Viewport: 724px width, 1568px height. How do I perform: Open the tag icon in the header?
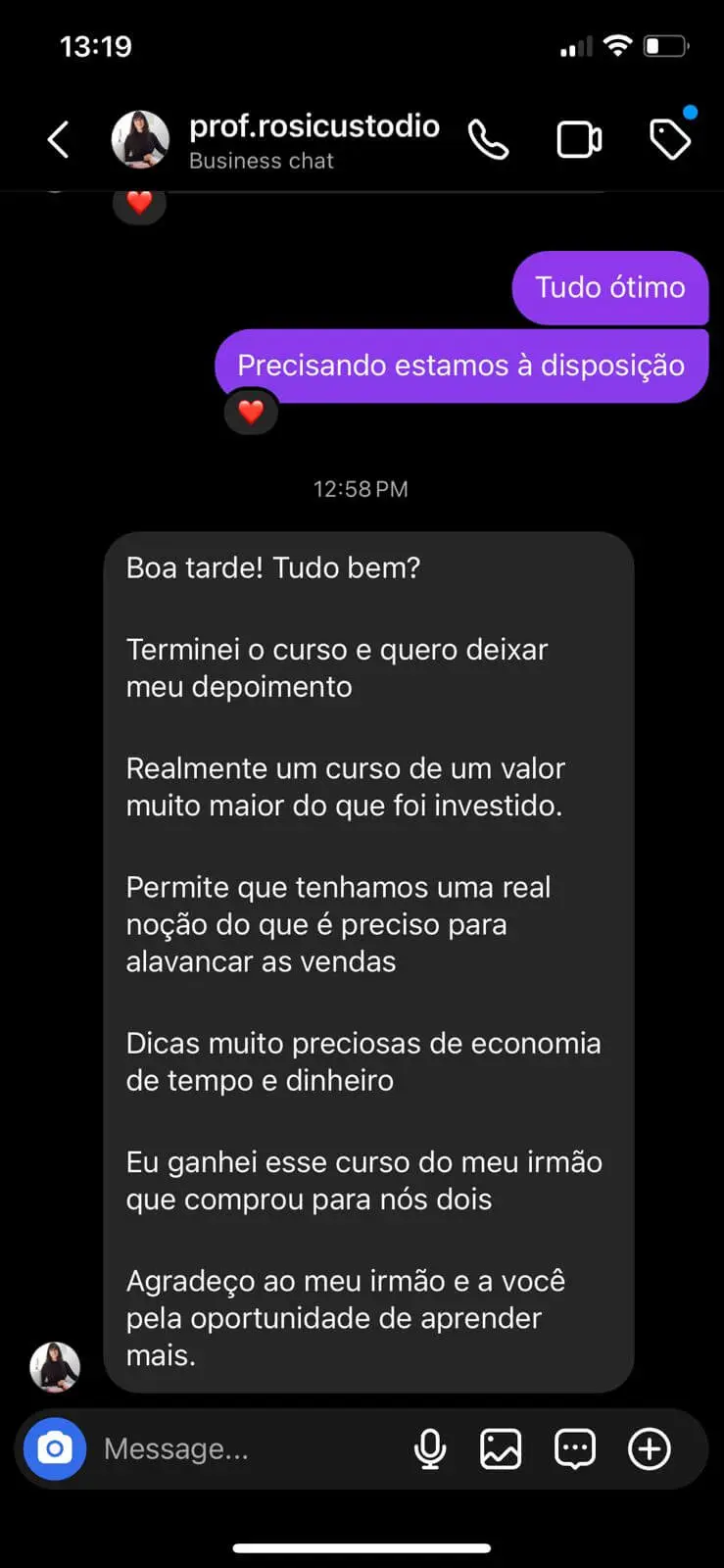tap(670, 139)
